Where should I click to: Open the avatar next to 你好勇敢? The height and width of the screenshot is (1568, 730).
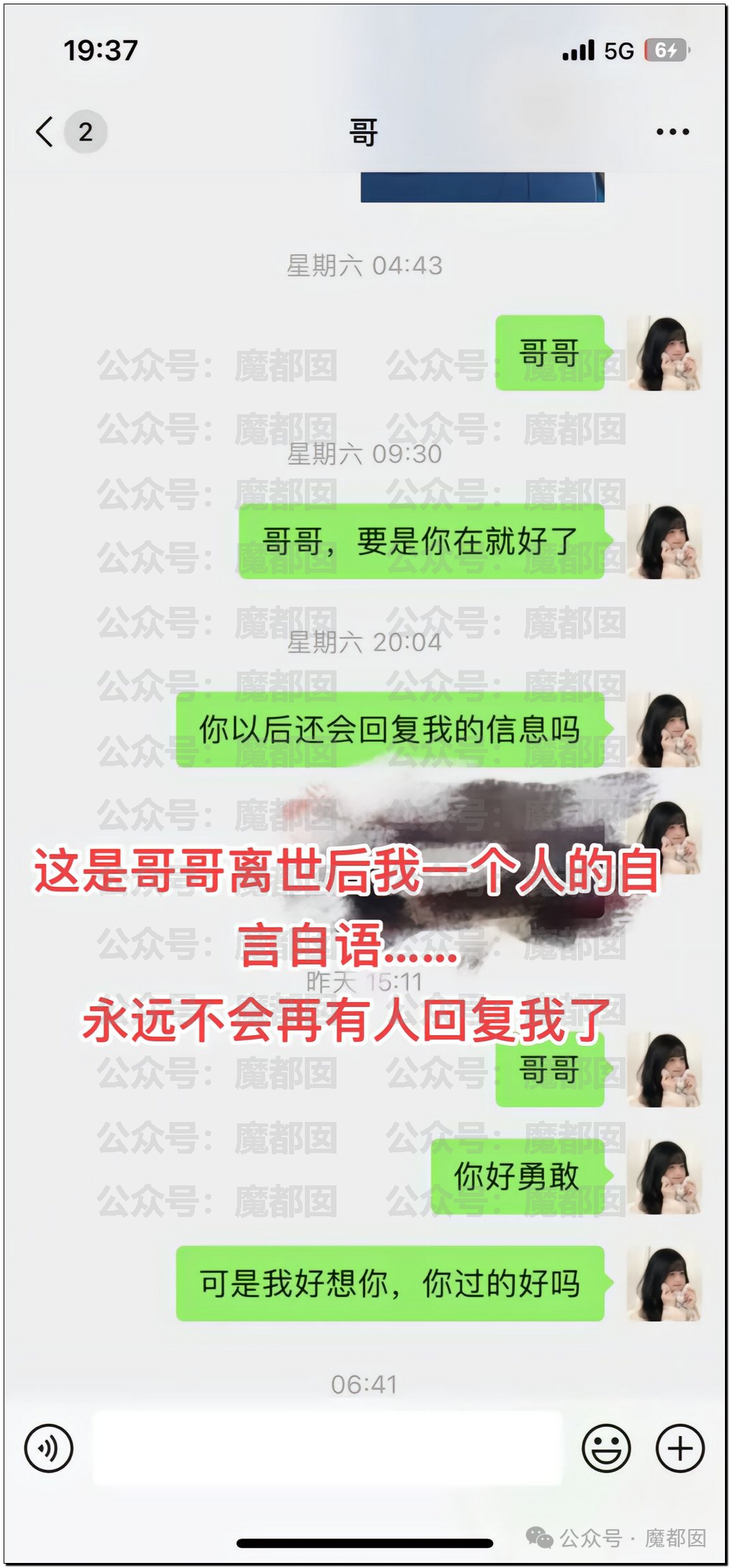pos(664,1177)
